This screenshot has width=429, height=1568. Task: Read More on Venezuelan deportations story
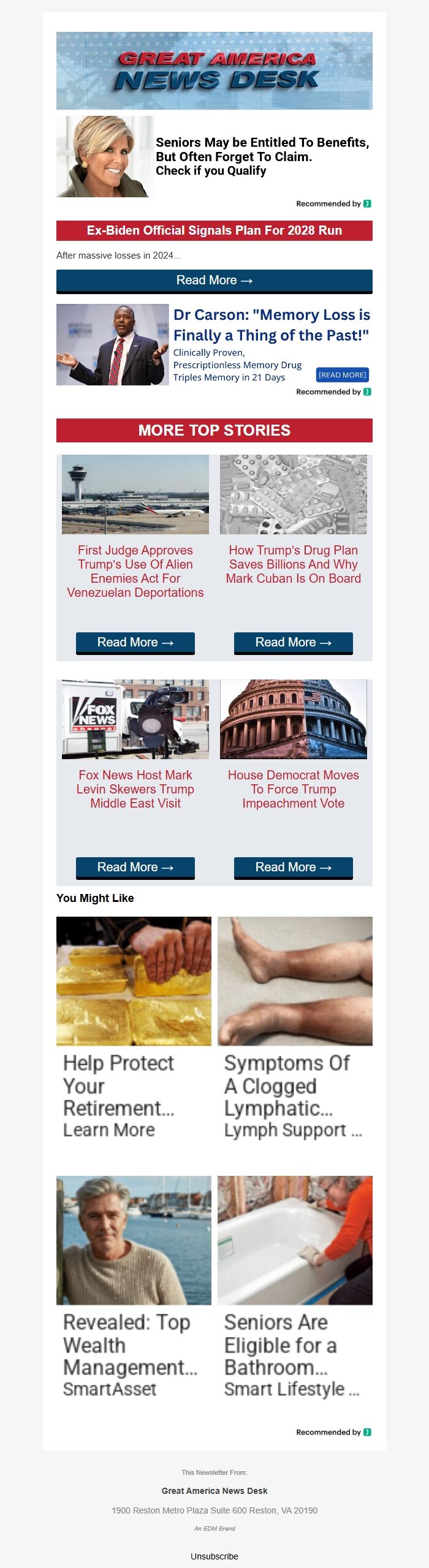coord(135,642)
